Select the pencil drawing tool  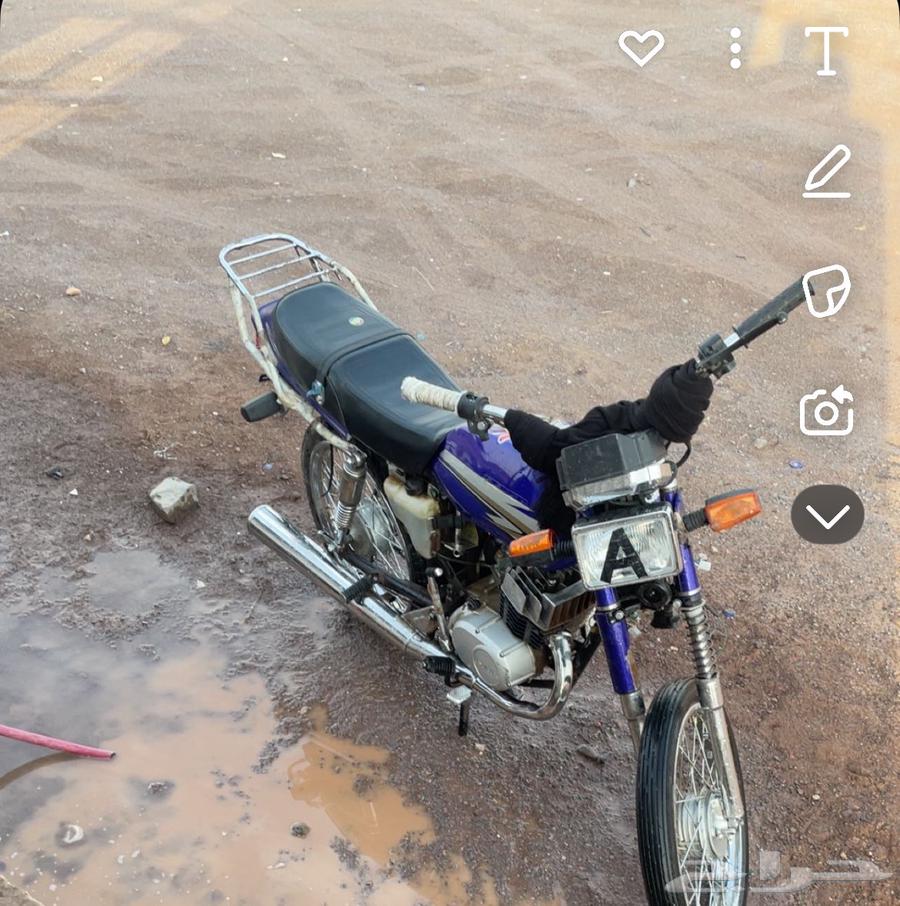(827, 172)
